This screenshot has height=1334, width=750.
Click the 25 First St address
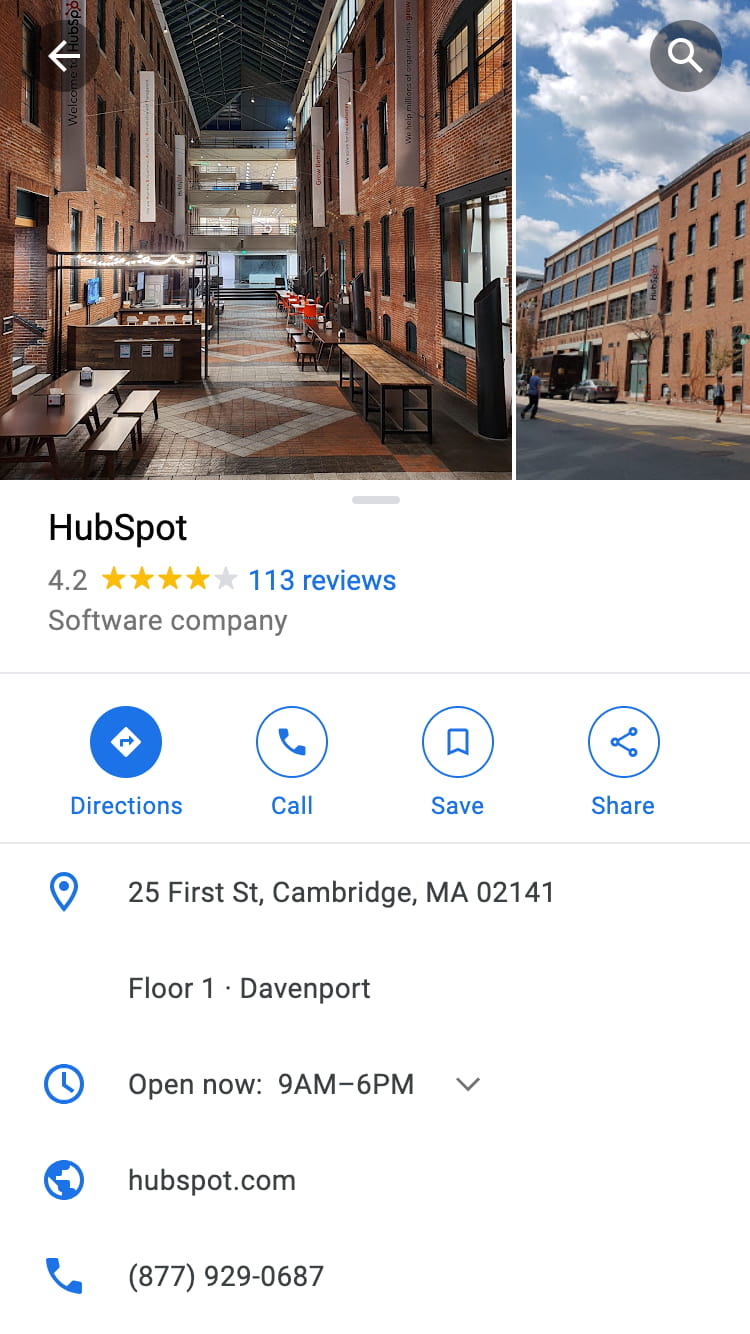coord(341,892)
